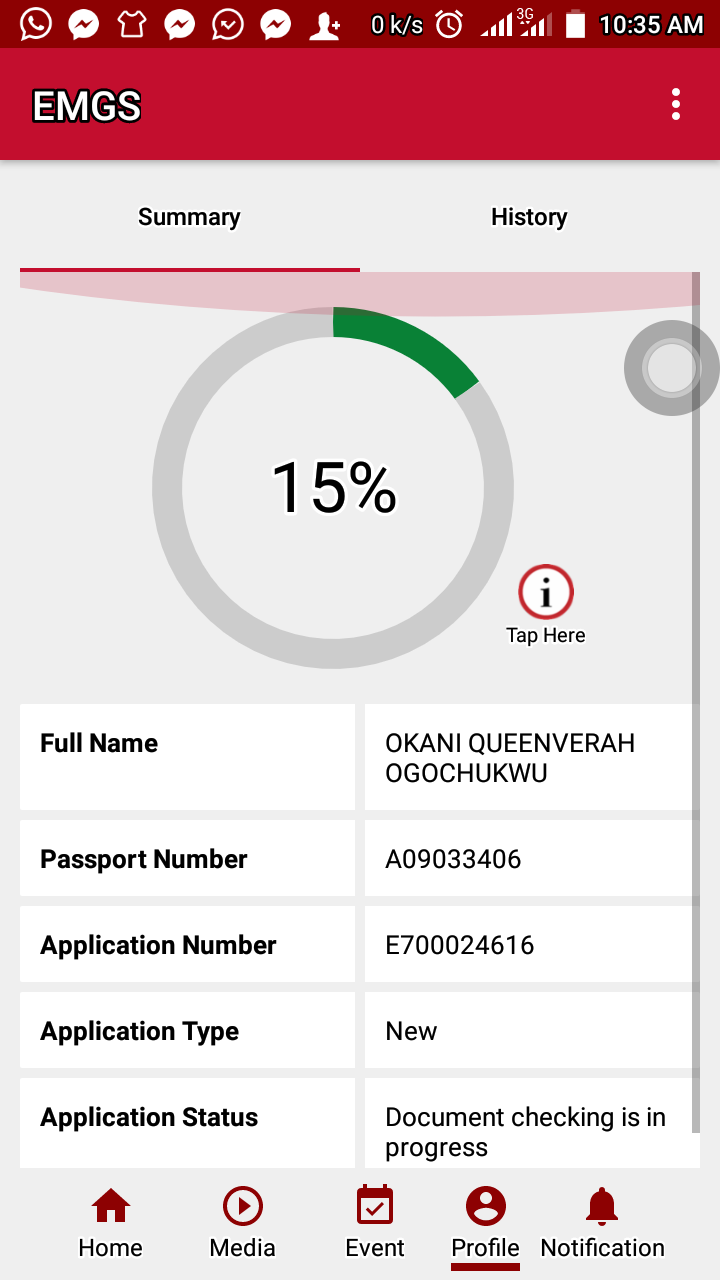Tap the info icon for progress details
This screenshot has height=1280, width=720.
546,593
